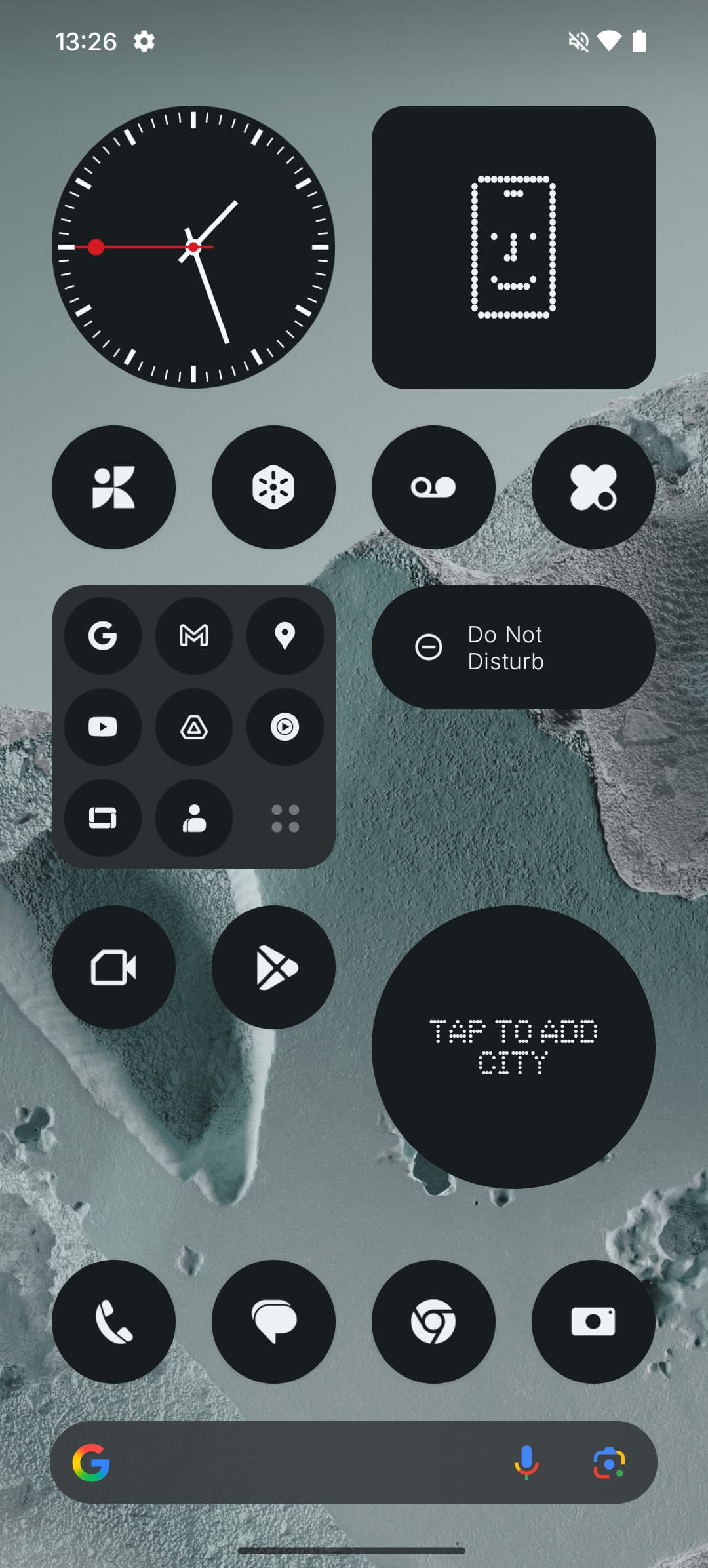Open the Play Store app
708x1568 pixels.
tap(273, 967)
